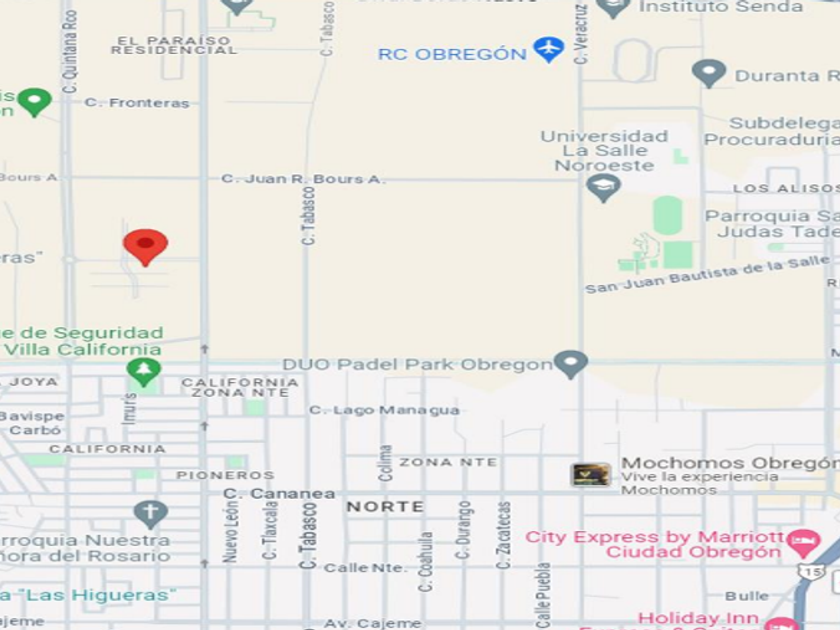840x630 pixels.
Task: Select the Universidad La Salle Noroeste marker
Action: click(x=604, y=188)
